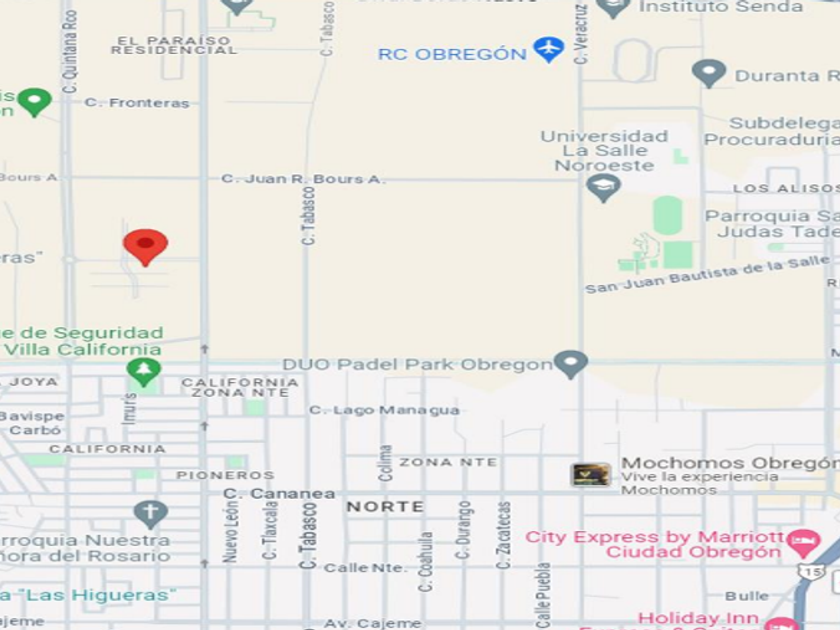840x630 pixels.
Task: Select the Universidad La Salle Noroeste marker
Action: click(x=604, y=188)
